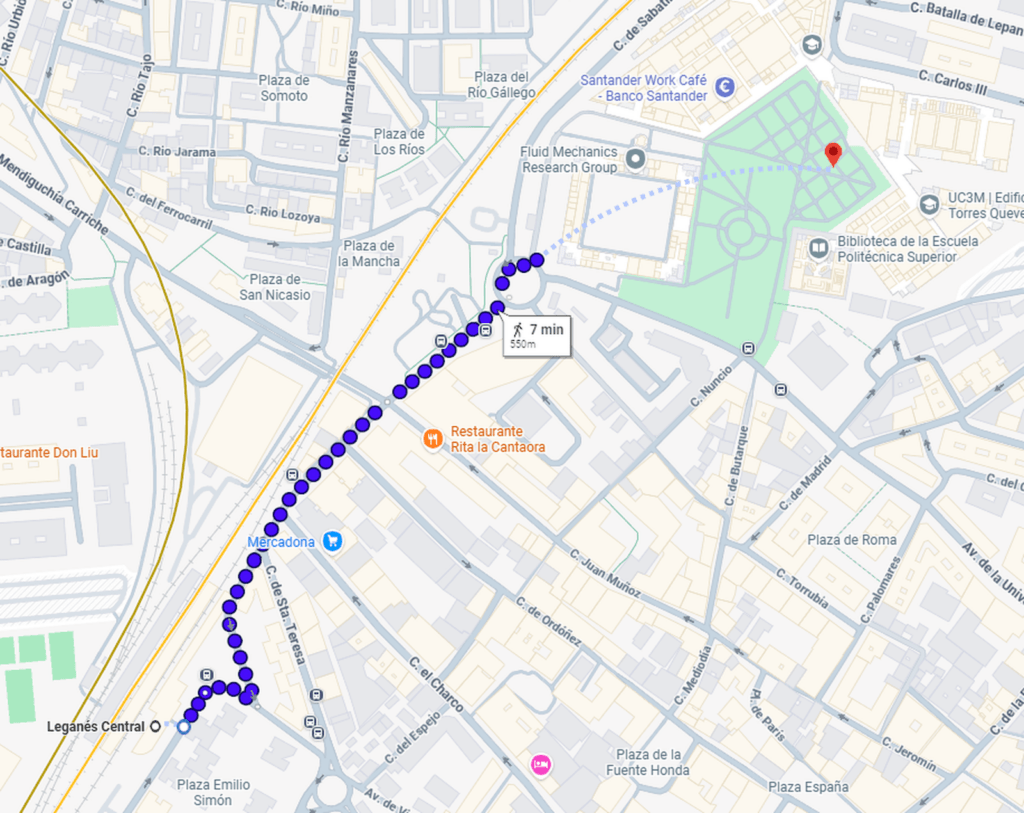Viewport: 1024px width, 813px height.
Task: Open the Santander Work Café marker
Action: 725,88
